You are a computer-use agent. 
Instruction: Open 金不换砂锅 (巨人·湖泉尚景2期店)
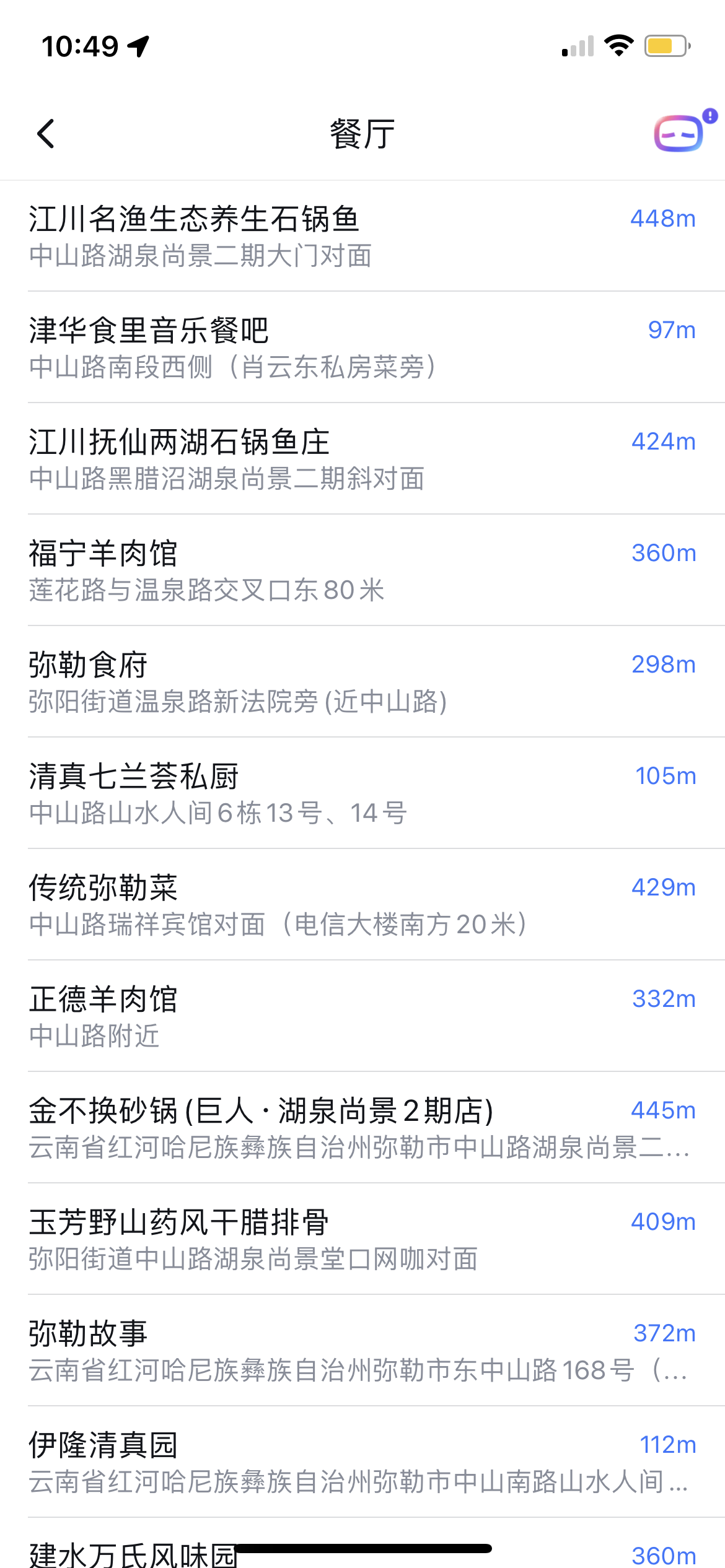362,1128
